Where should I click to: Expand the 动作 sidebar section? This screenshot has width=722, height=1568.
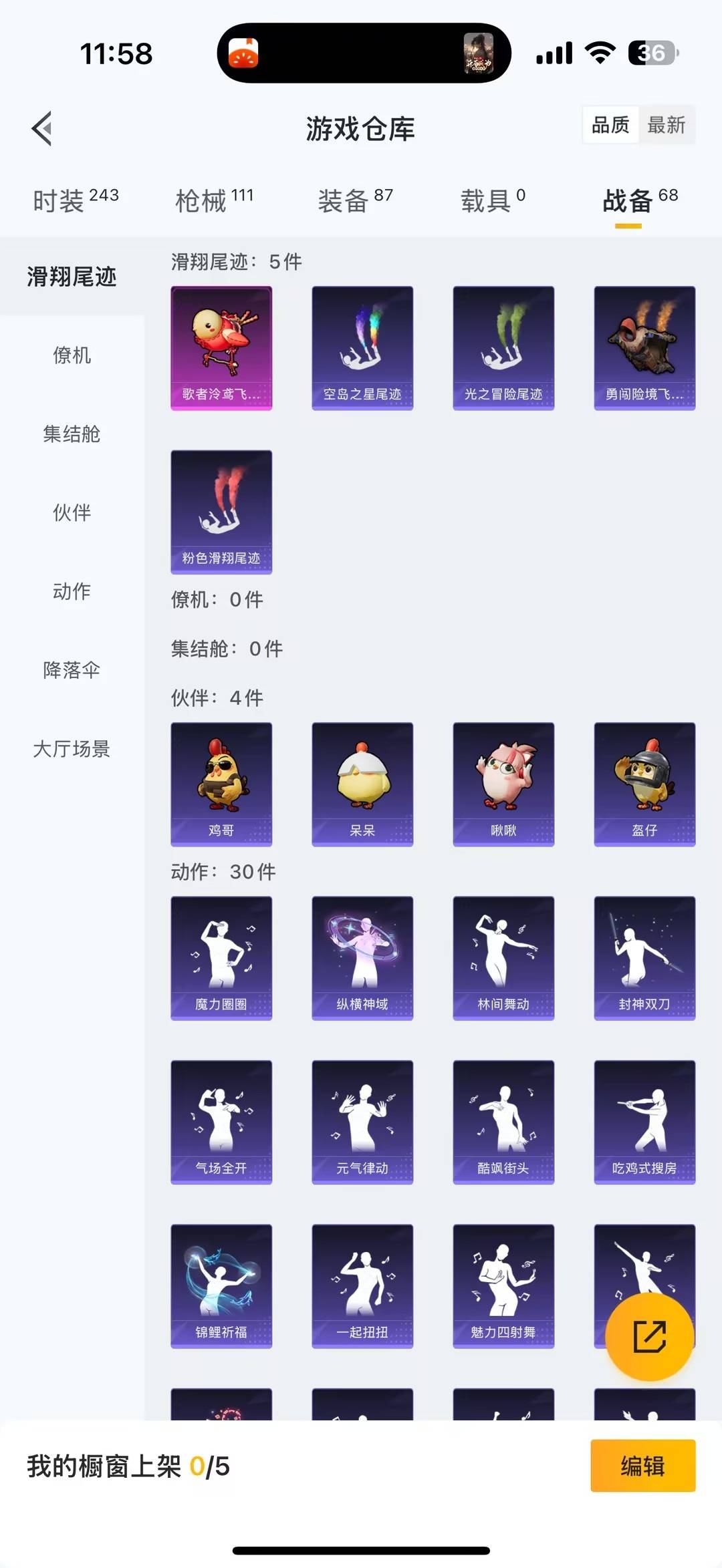point(72,592)
